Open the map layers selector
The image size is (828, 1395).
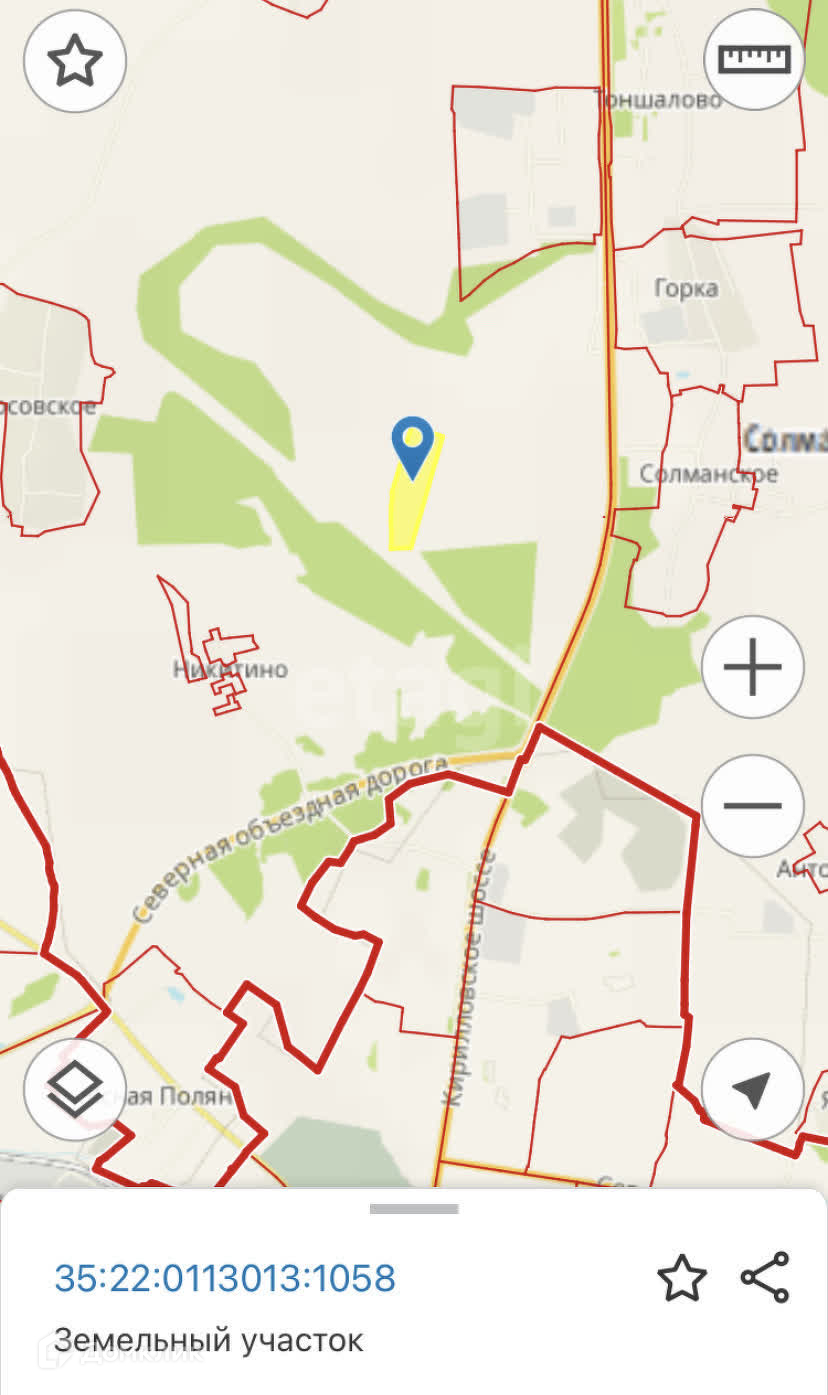point(75,1089)
